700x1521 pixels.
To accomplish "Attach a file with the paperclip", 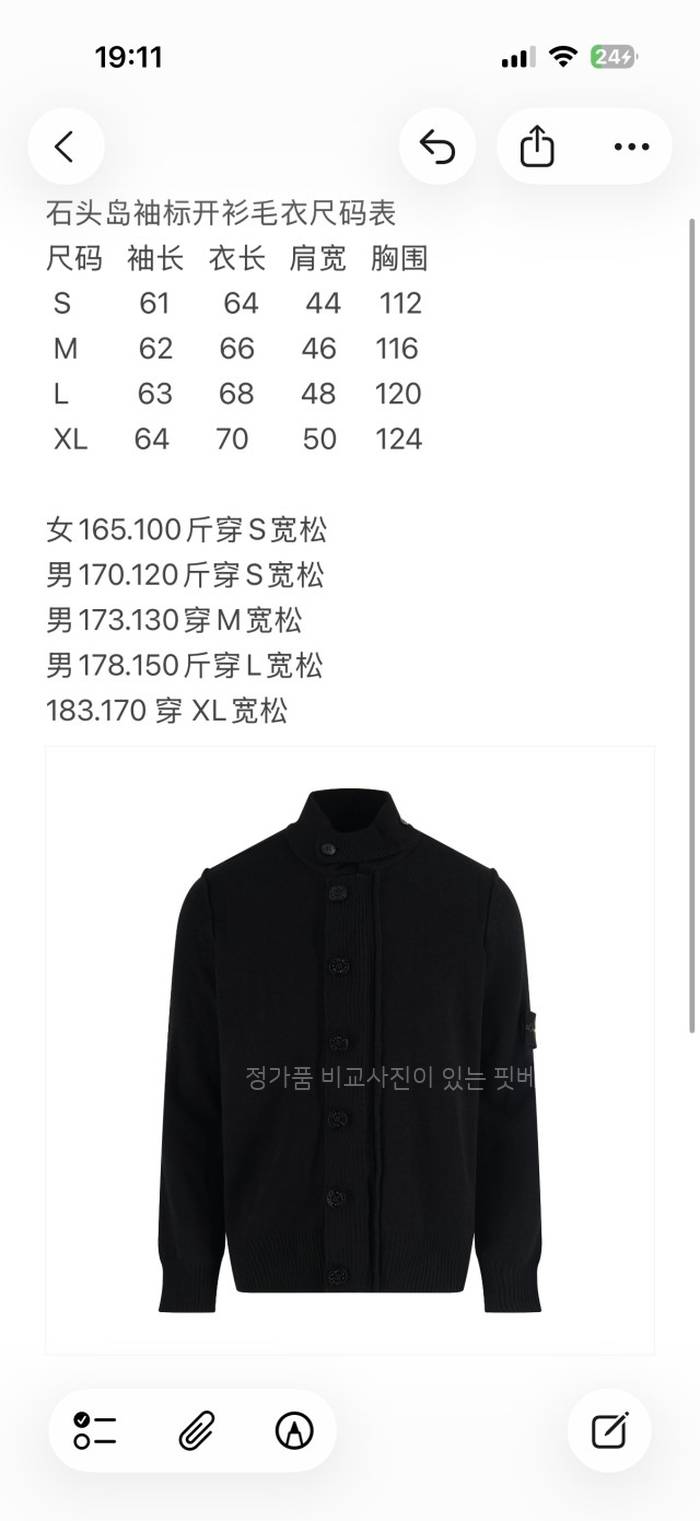I will click(196, 1431).
